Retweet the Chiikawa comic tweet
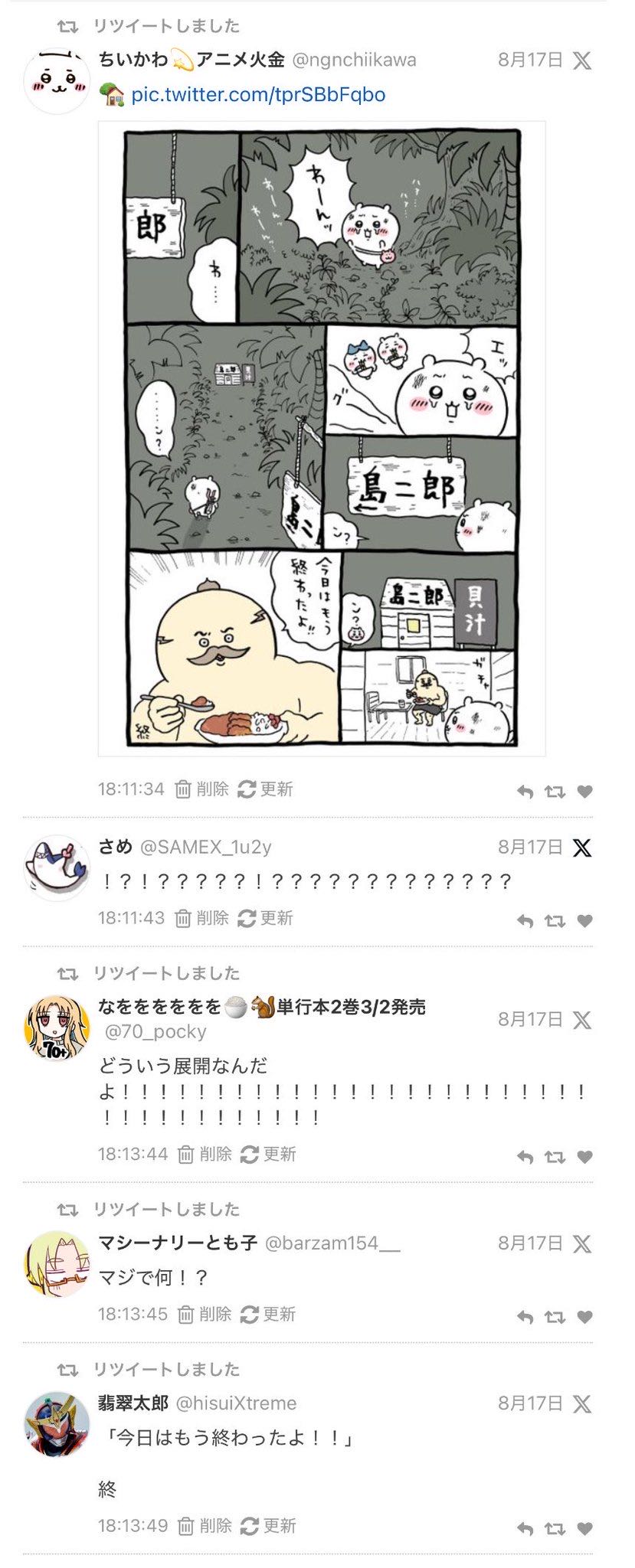The height and width of the screenshot is (1568, 635). 555,792
